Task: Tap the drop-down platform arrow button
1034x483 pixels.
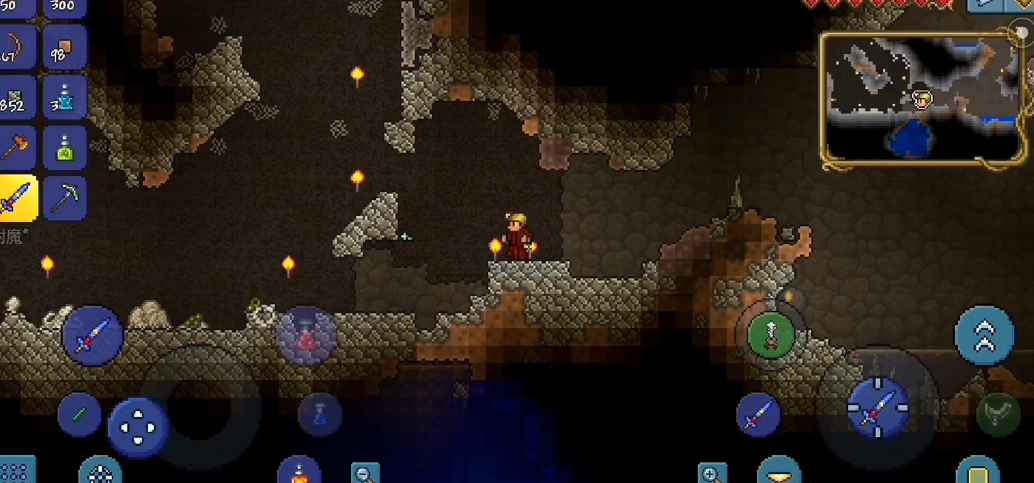Action: pyautogui.click(x=778, y=472)
